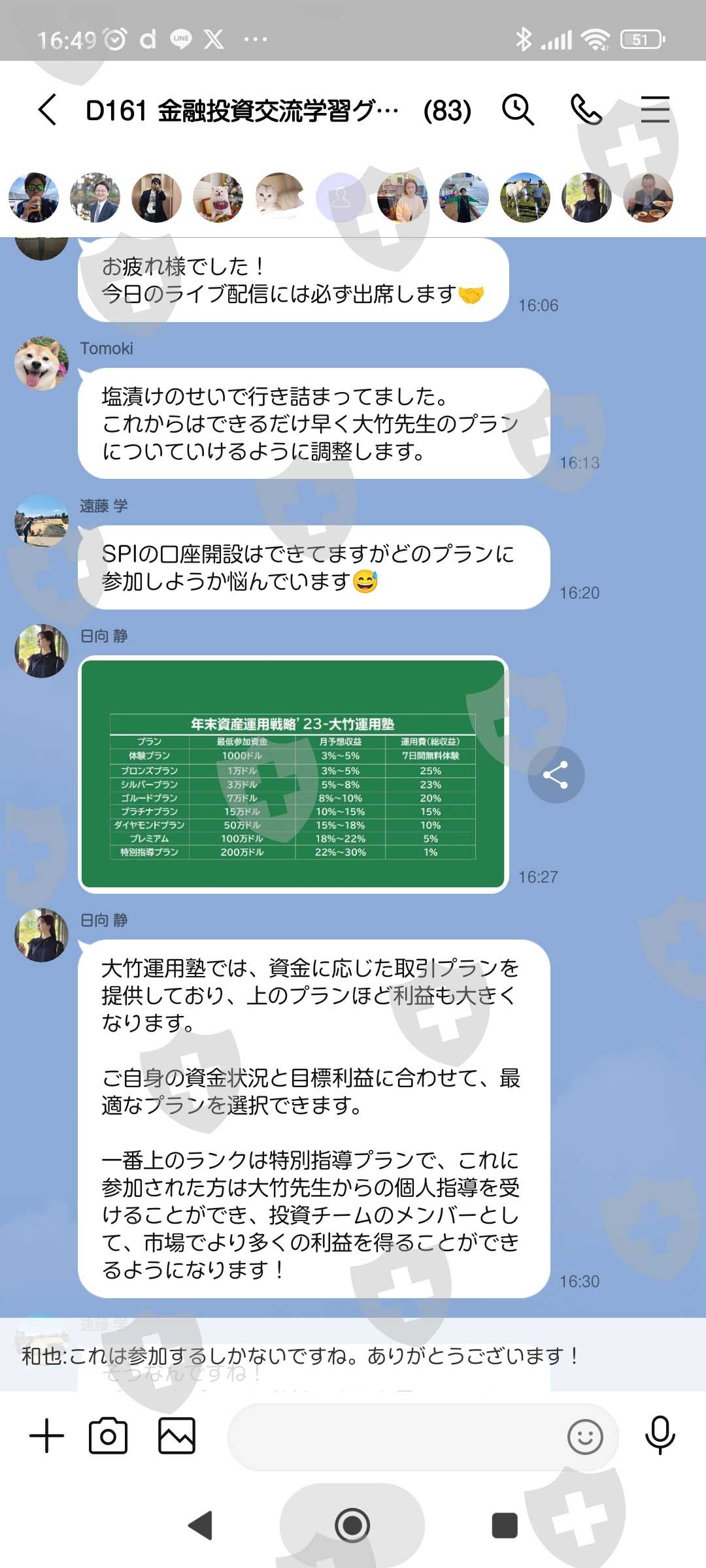This screenshot has height=1568, width=706.
Task: Search messages with the magnifier icon
Action: coord(518,110)
